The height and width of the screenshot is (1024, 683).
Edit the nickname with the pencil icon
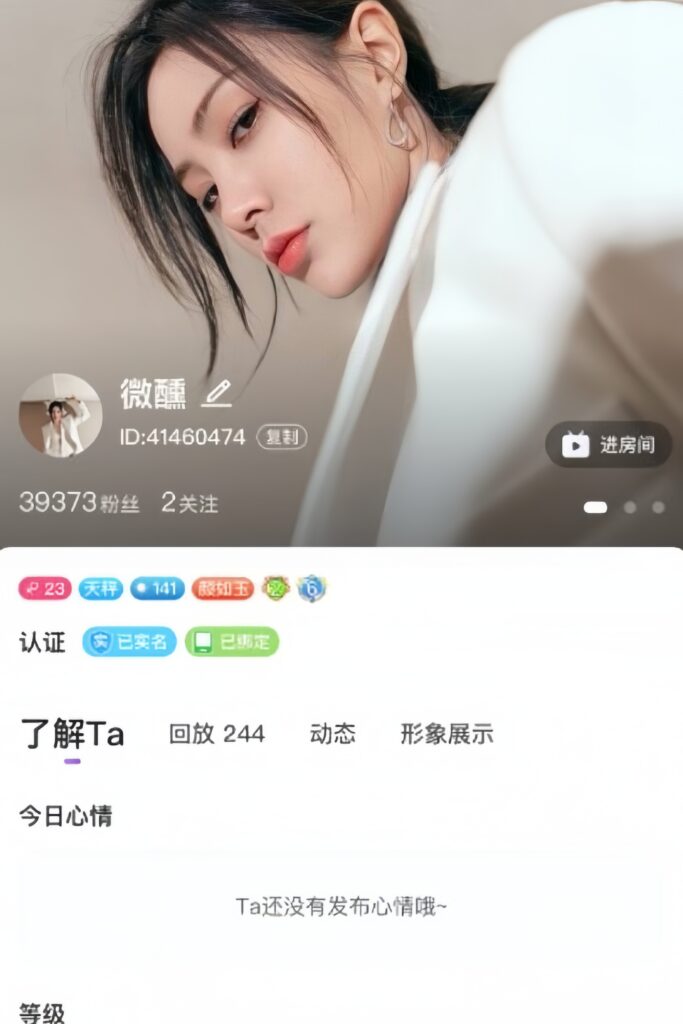coord(216,394)
